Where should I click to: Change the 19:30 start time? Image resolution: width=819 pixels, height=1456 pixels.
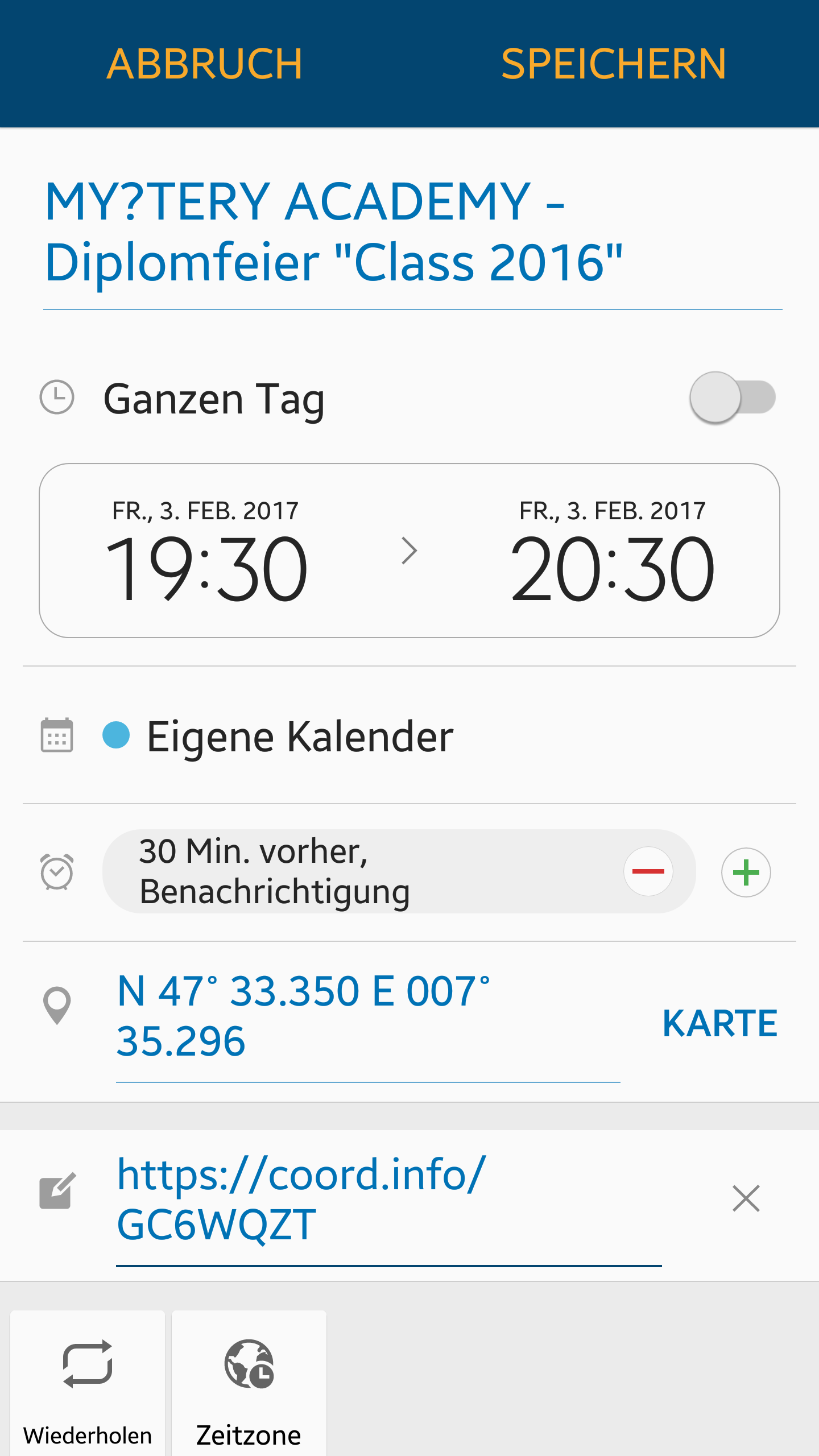pos(206,552)
